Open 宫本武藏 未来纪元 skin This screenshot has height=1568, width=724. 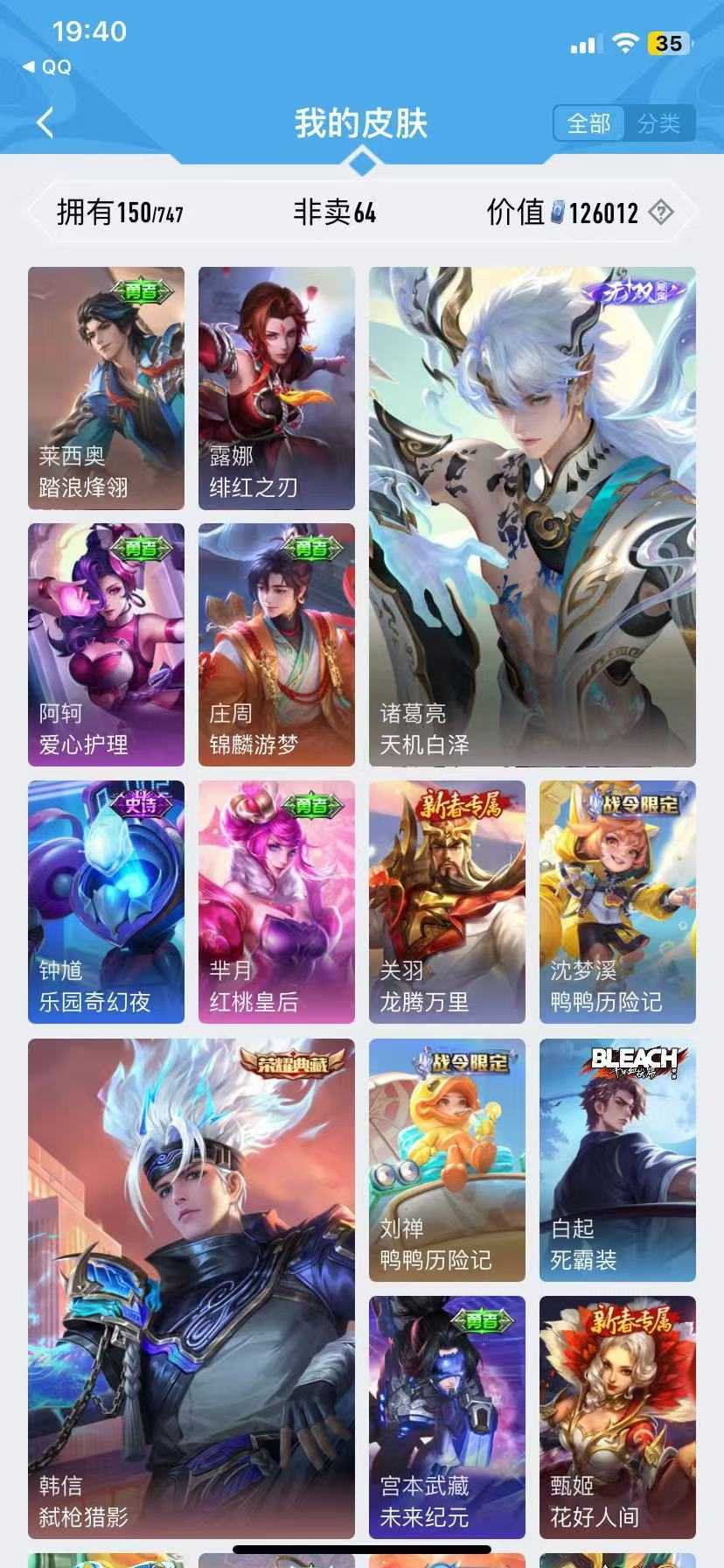447,1417
